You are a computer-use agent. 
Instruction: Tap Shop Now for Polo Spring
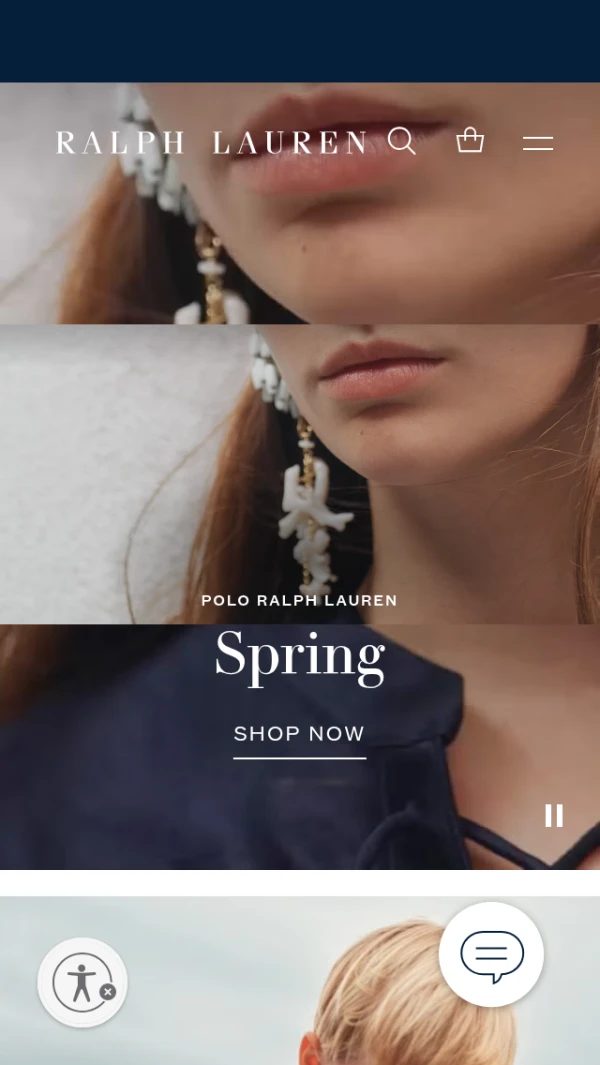pos(299,734)
